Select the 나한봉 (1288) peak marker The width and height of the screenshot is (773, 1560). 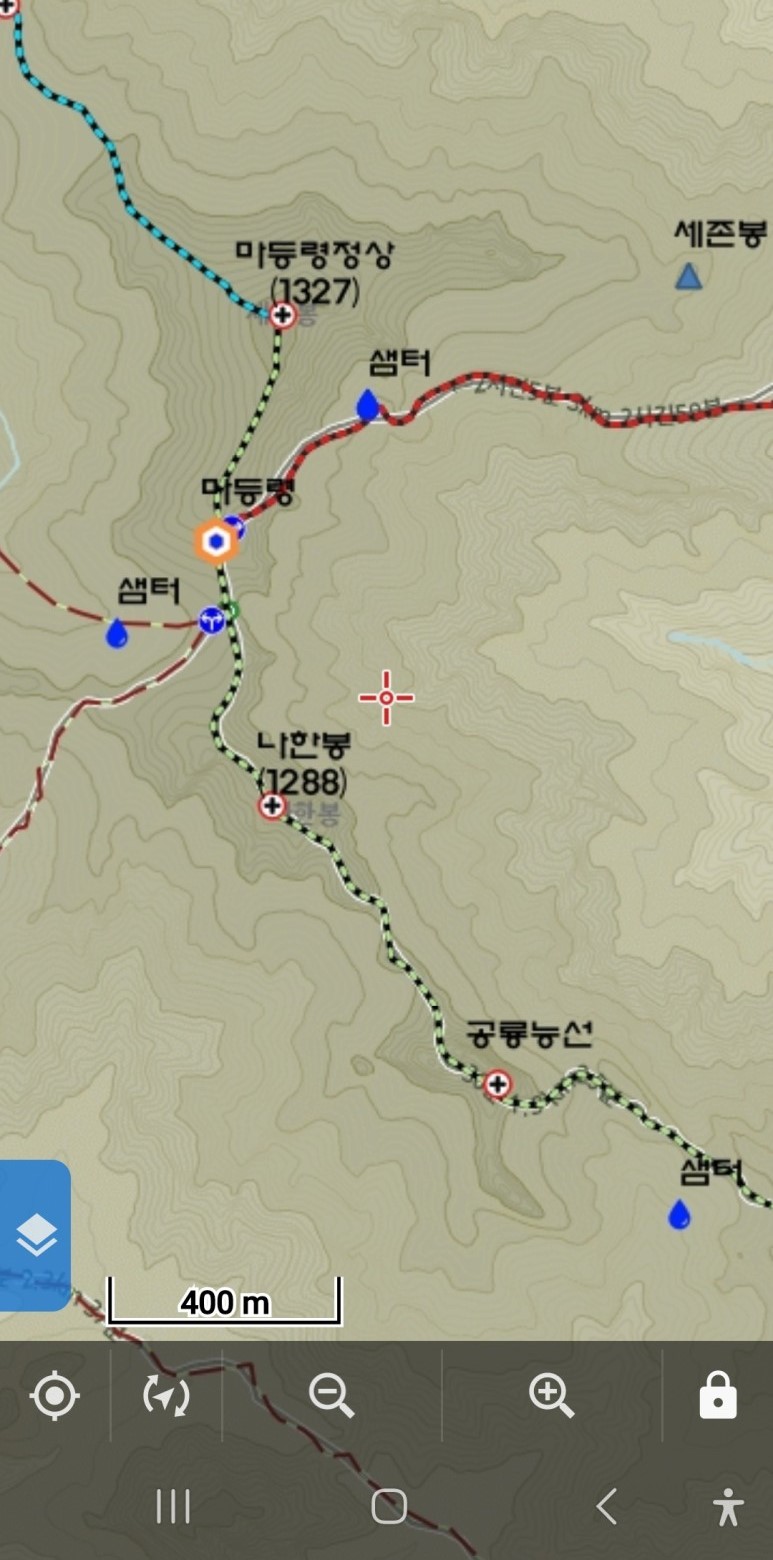coord(272,806)
